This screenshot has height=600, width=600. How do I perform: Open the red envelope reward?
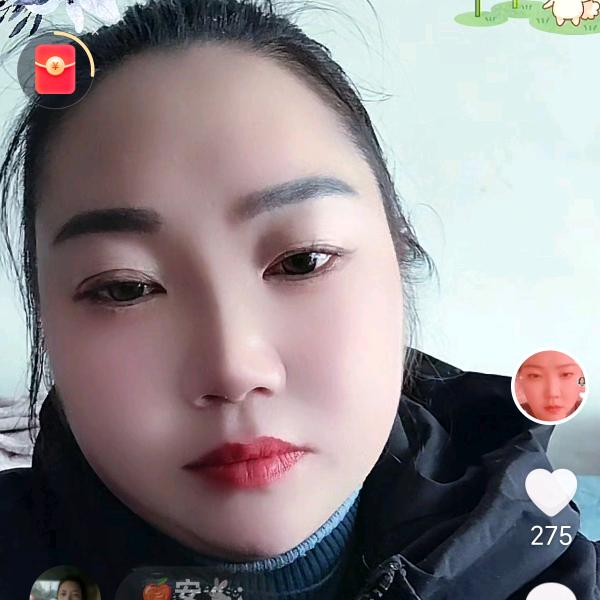(55, 69)
